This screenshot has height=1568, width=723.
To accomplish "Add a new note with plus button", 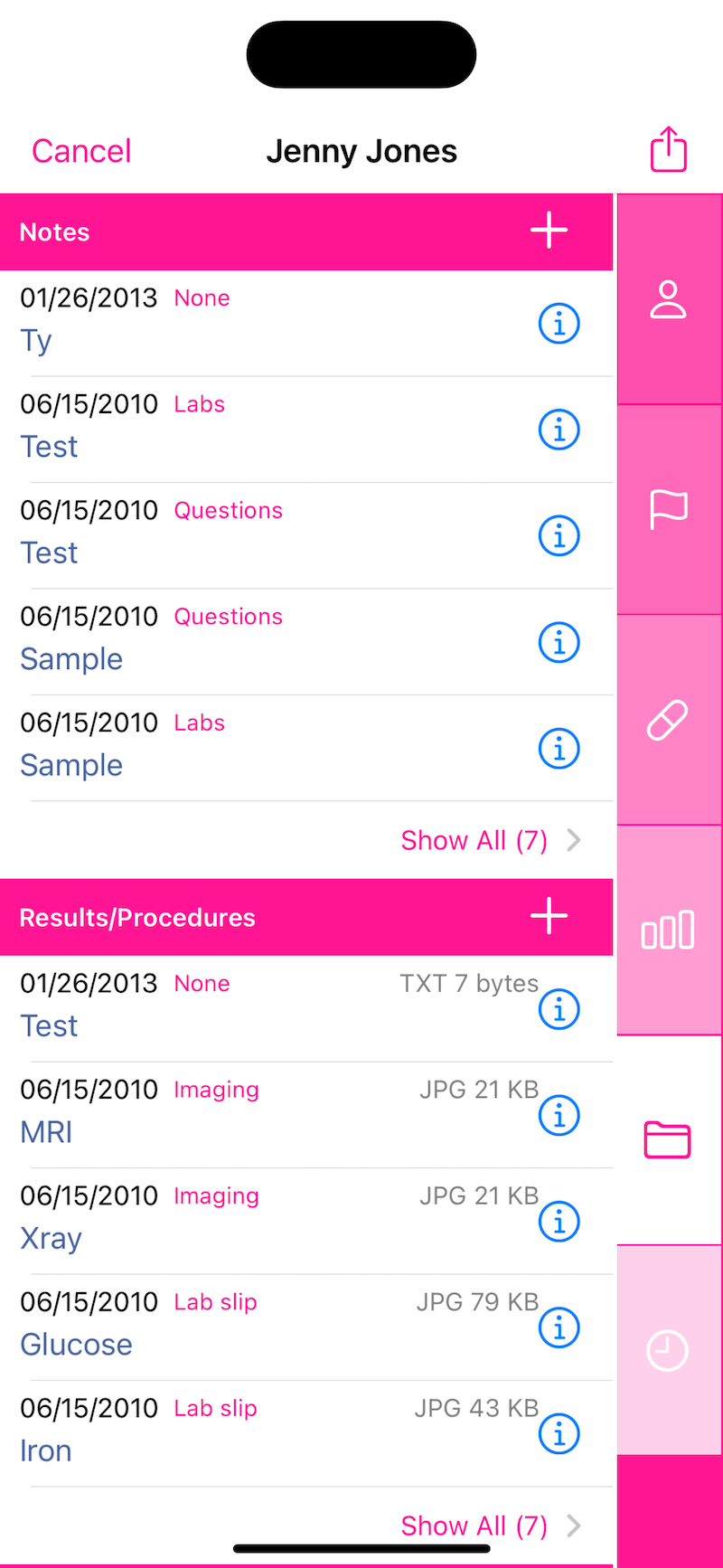I will point(549,231).
